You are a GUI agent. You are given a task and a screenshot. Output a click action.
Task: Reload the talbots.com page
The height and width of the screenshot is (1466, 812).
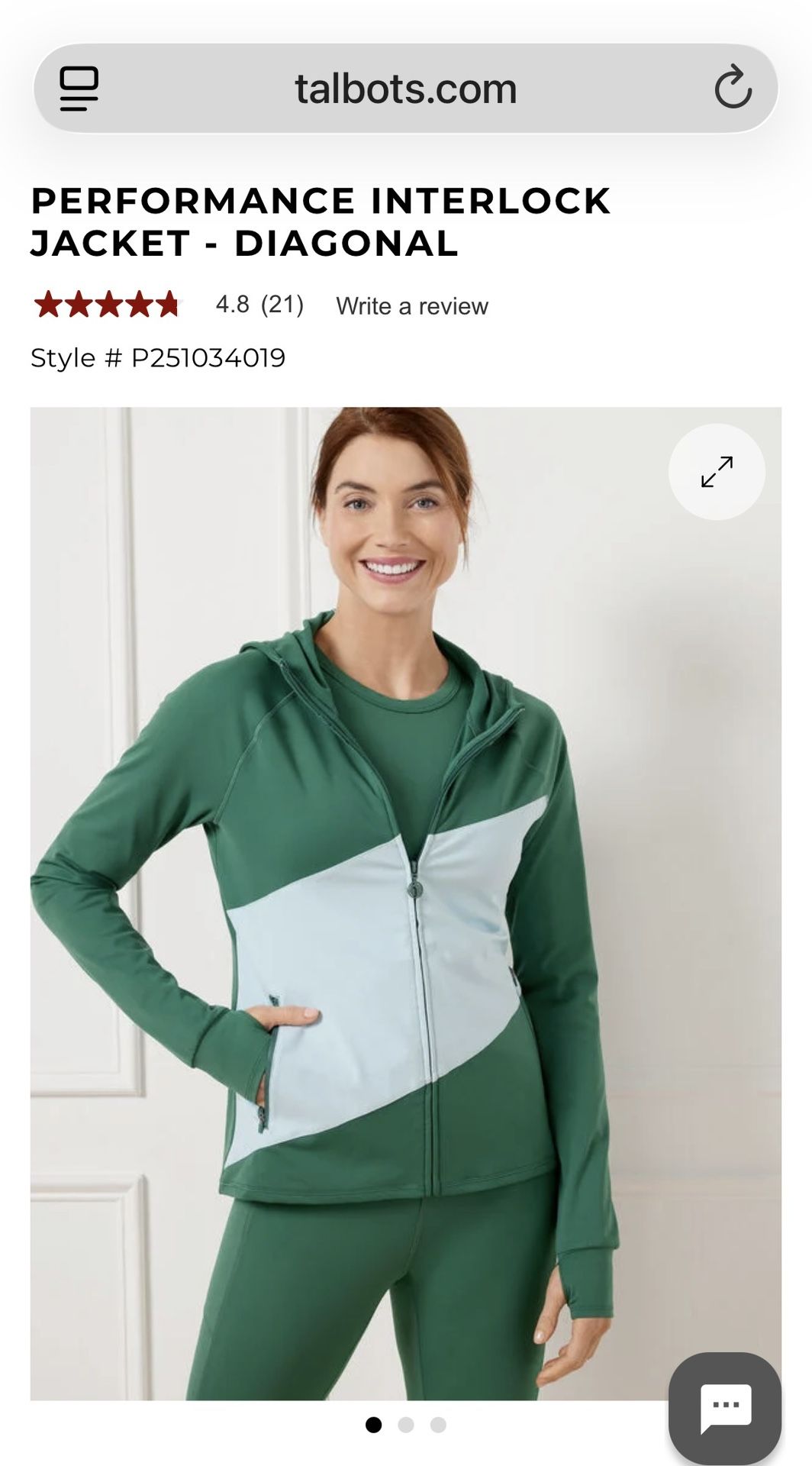coord(733,88)
